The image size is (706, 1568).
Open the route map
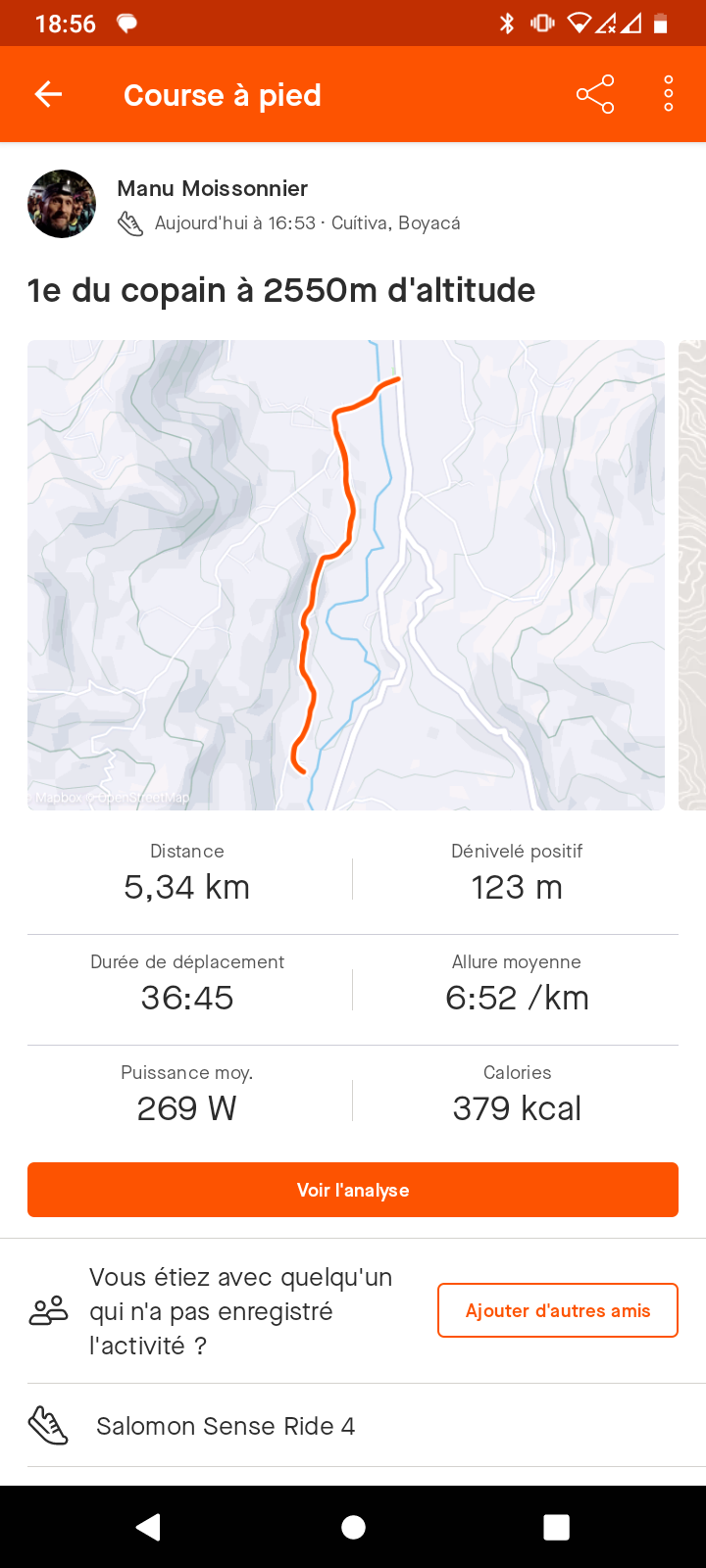point(345,574)
